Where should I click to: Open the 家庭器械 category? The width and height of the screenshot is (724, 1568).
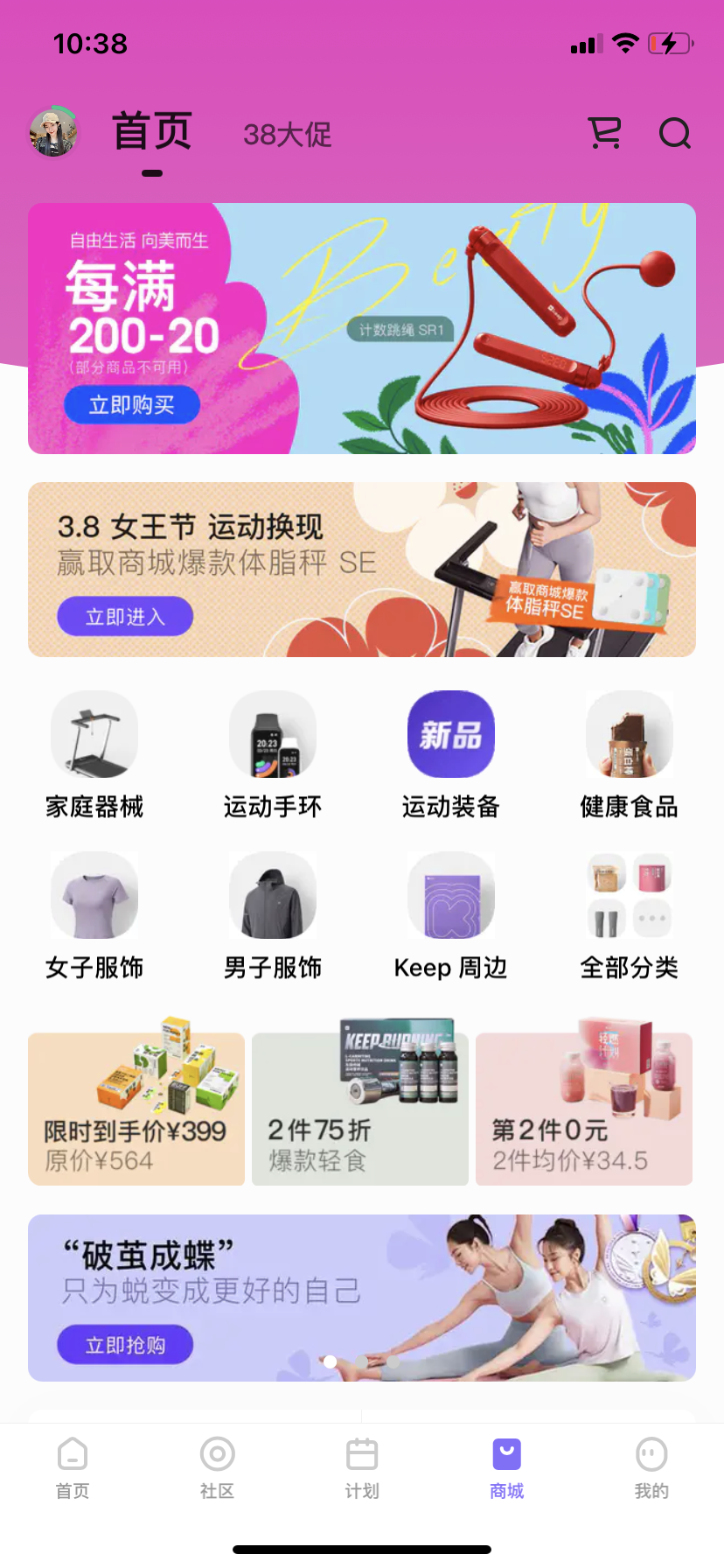94,754
